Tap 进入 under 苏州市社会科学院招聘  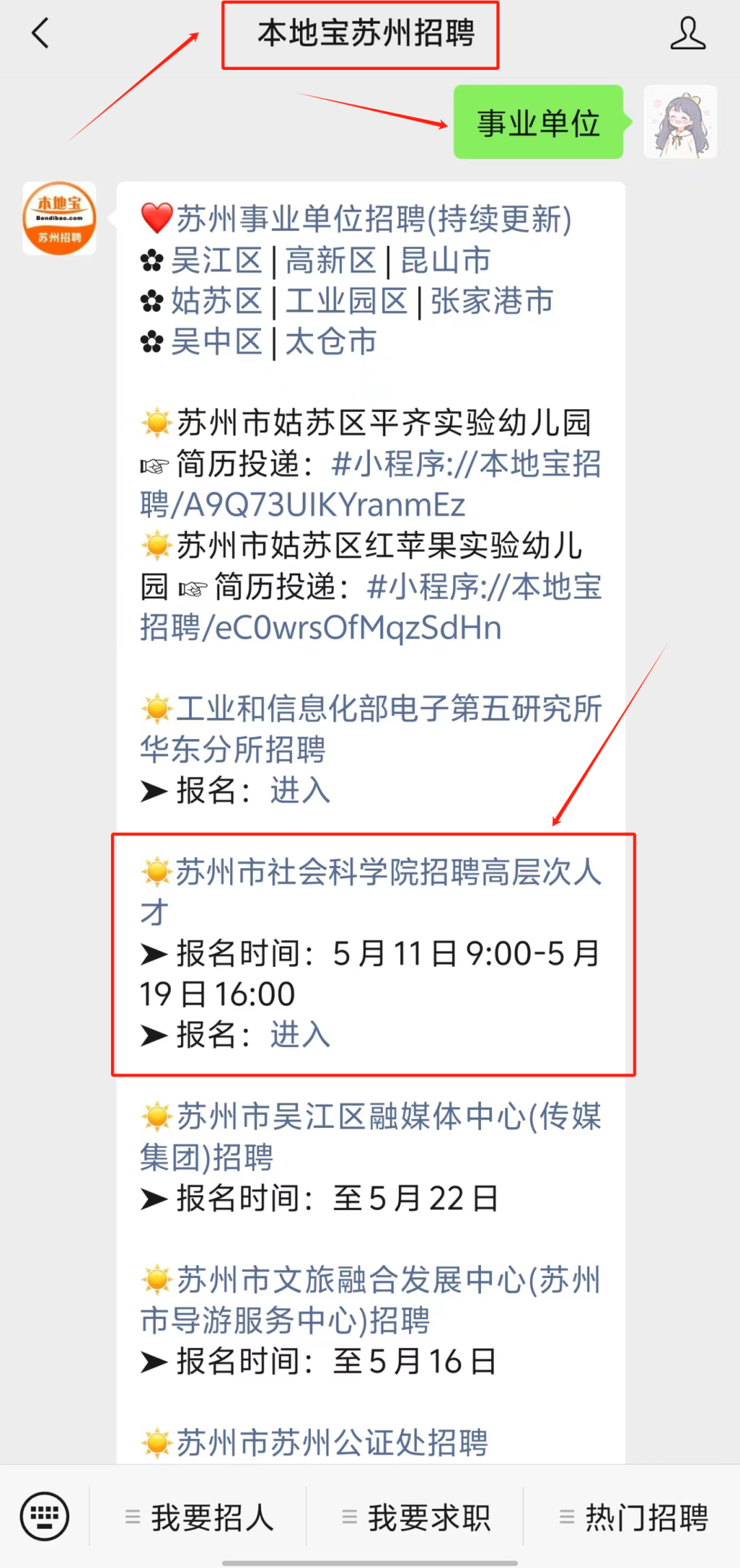(x=300, y=1035)
